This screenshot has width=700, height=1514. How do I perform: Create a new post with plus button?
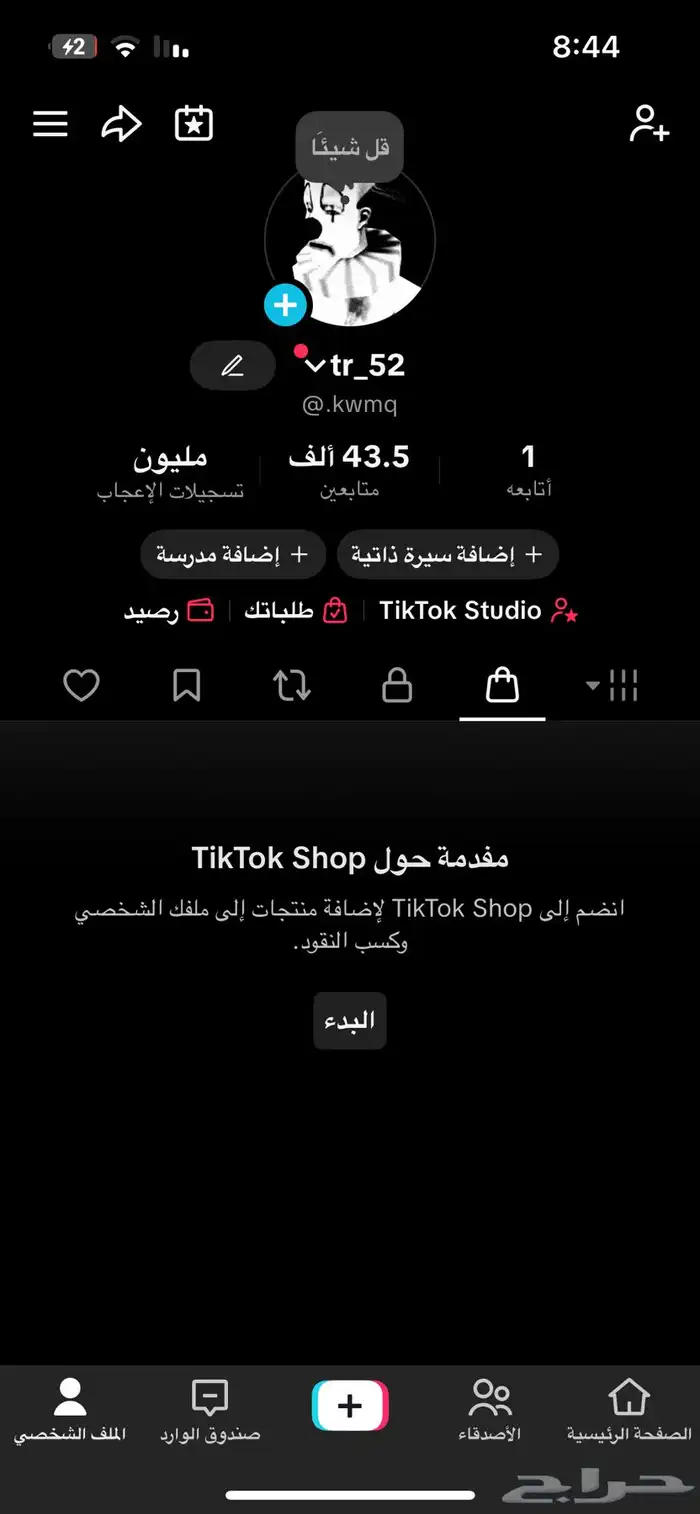(350, 1406)
